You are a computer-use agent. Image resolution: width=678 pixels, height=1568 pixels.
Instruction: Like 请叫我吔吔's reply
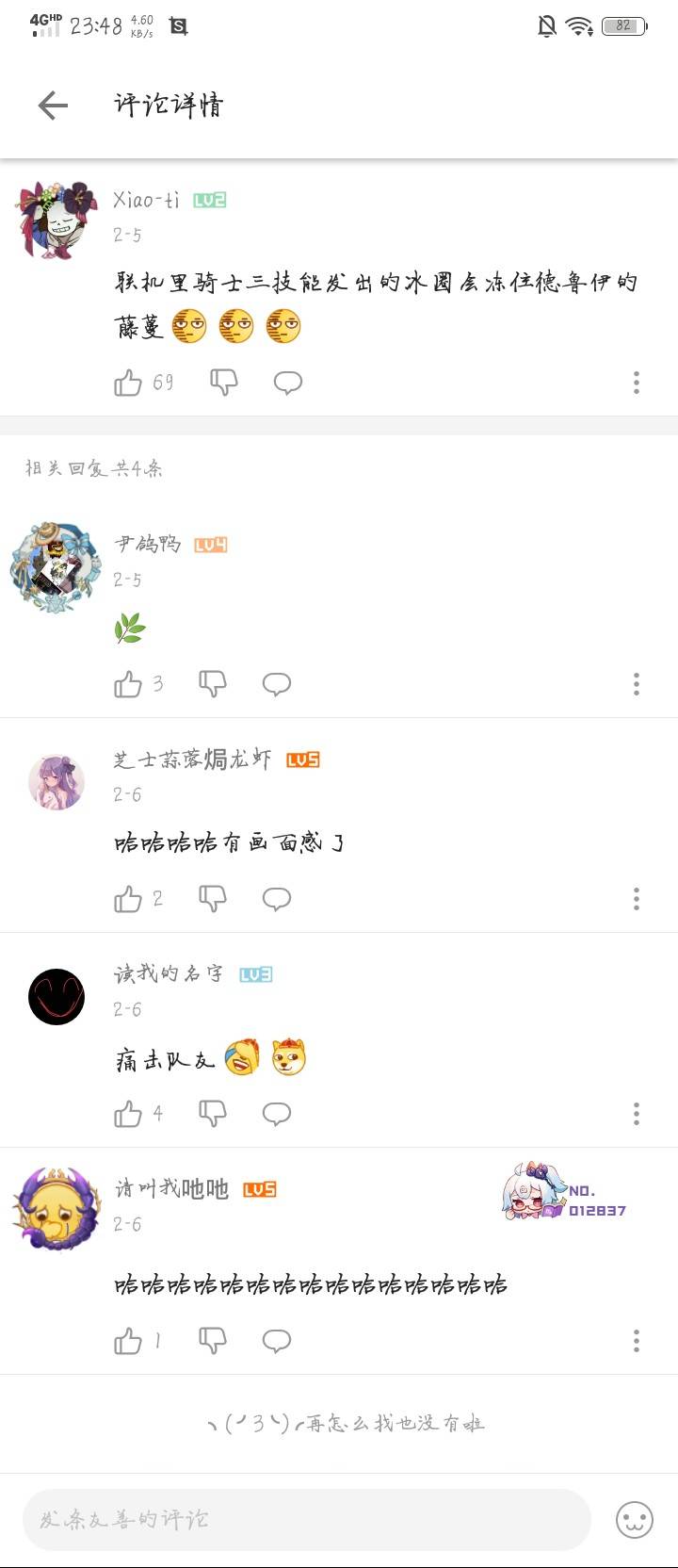click(128, 1341)
